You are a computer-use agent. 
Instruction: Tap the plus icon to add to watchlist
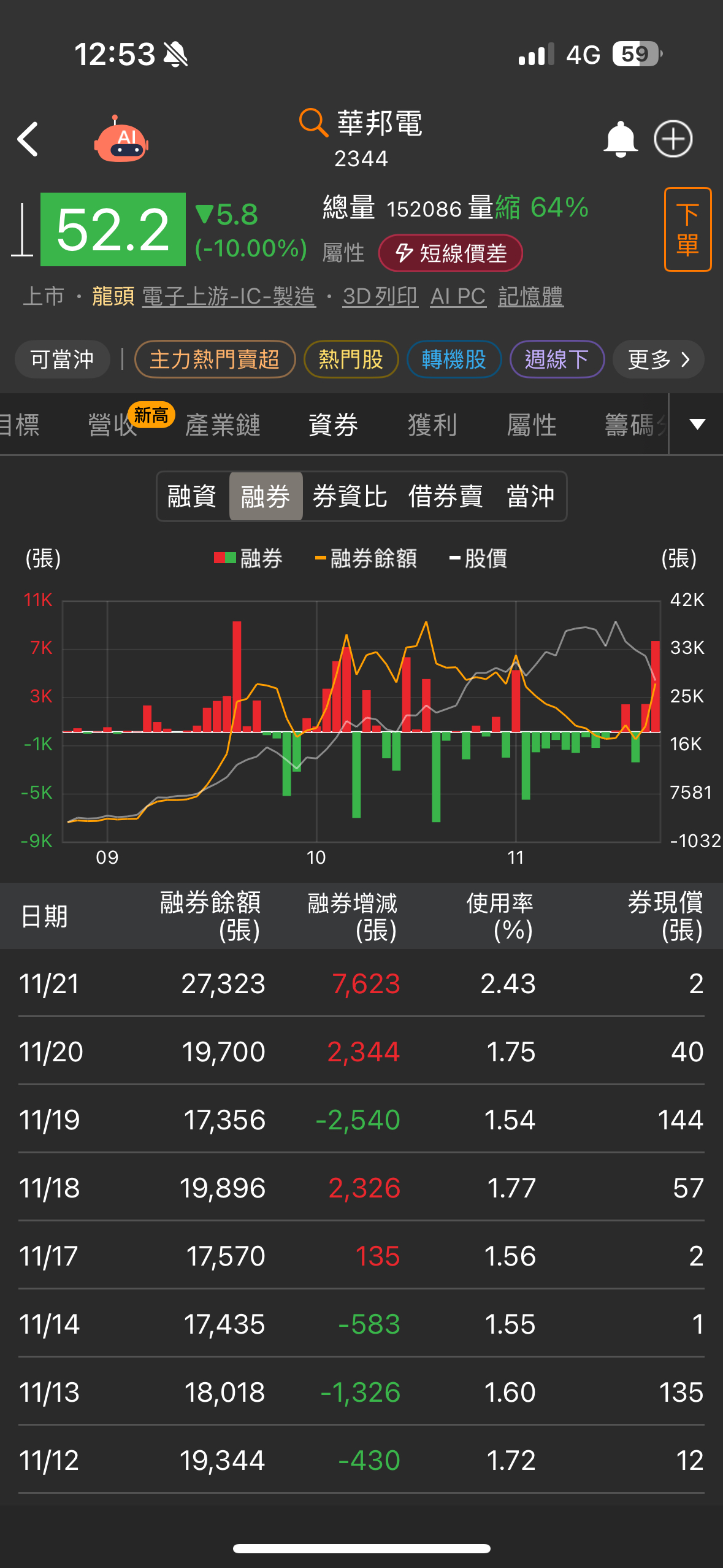coord(673,139)
